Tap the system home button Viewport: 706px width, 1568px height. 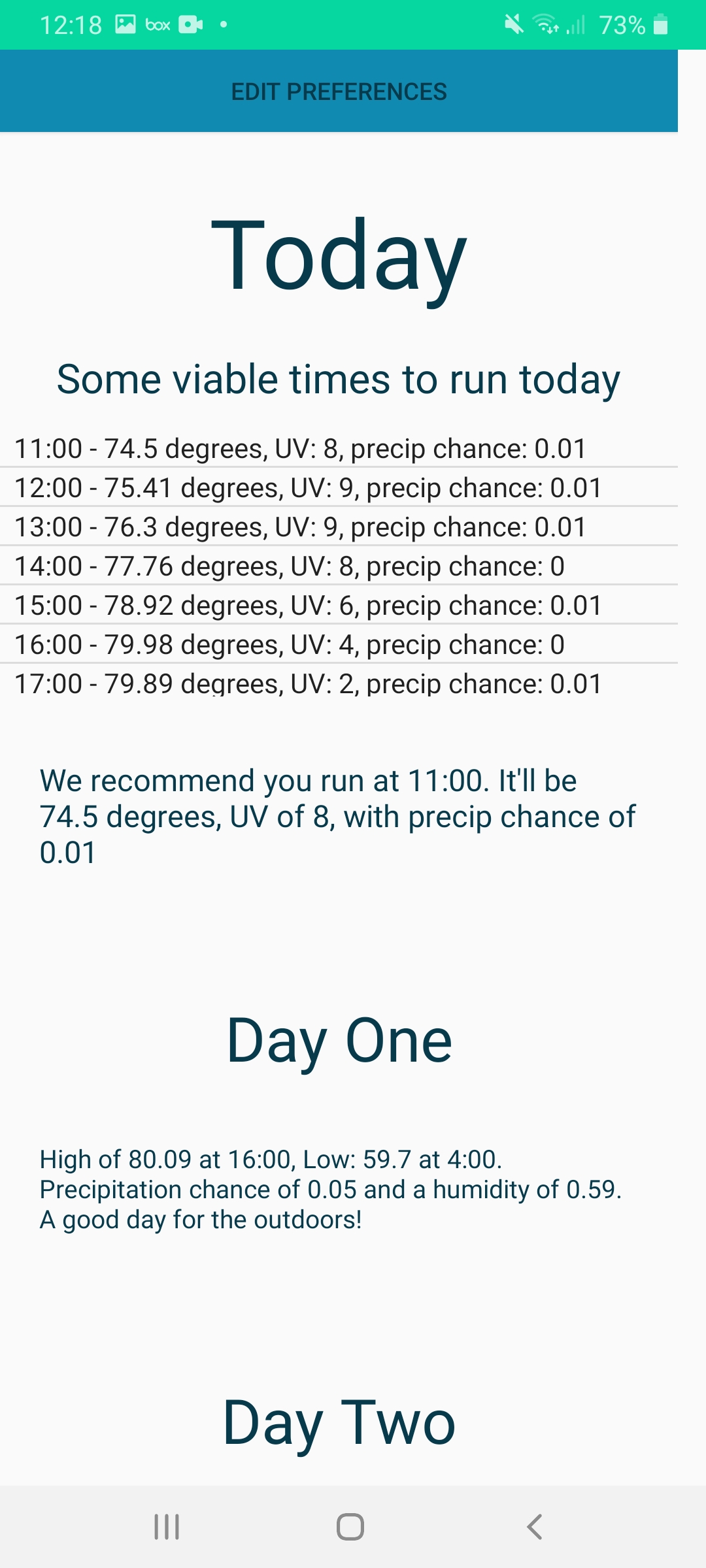tap(350, 1527)
